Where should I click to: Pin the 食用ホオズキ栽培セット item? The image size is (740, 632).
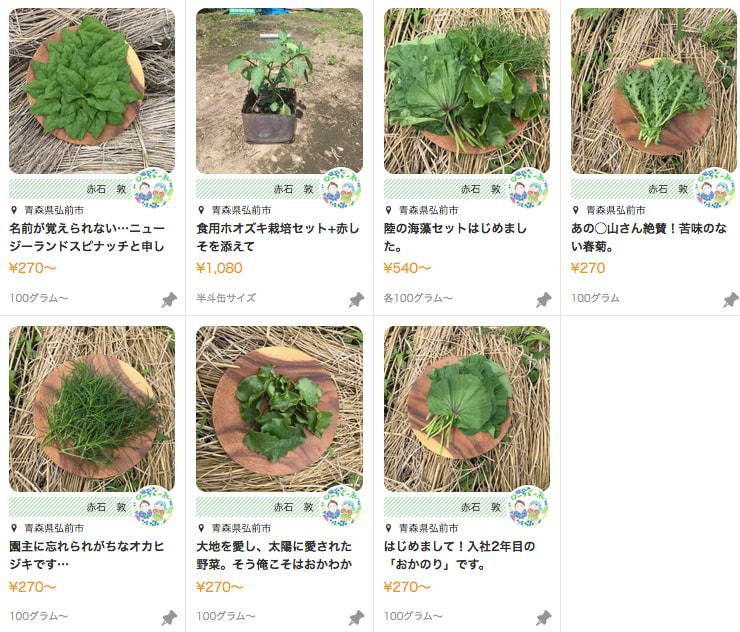click(356, 299)
